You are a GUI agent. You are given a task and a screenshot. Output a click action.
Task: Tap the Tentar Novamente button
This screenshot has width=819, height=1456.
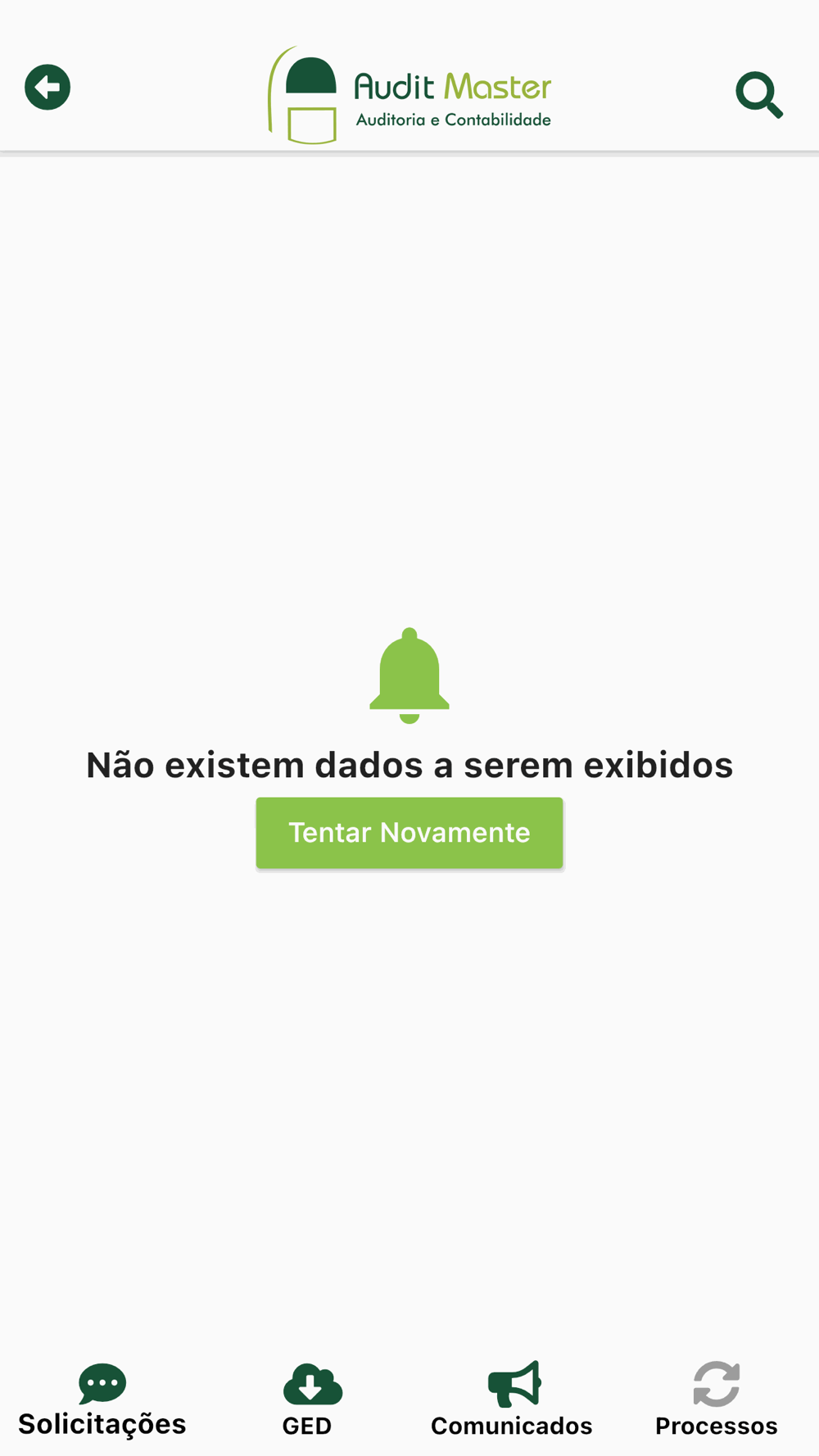pos(409,833)
